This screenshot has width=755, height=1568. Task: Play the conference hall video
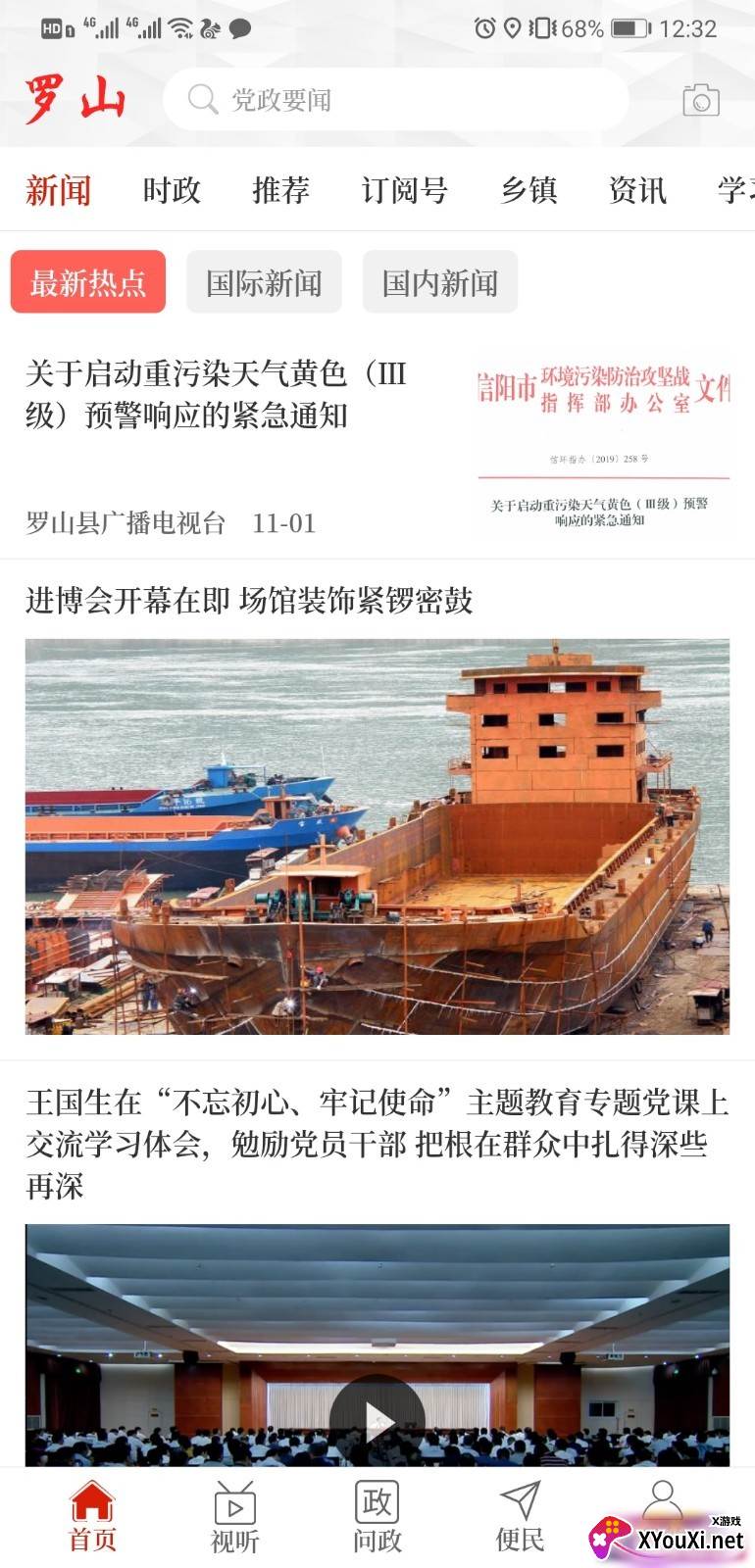[377, 1421]
